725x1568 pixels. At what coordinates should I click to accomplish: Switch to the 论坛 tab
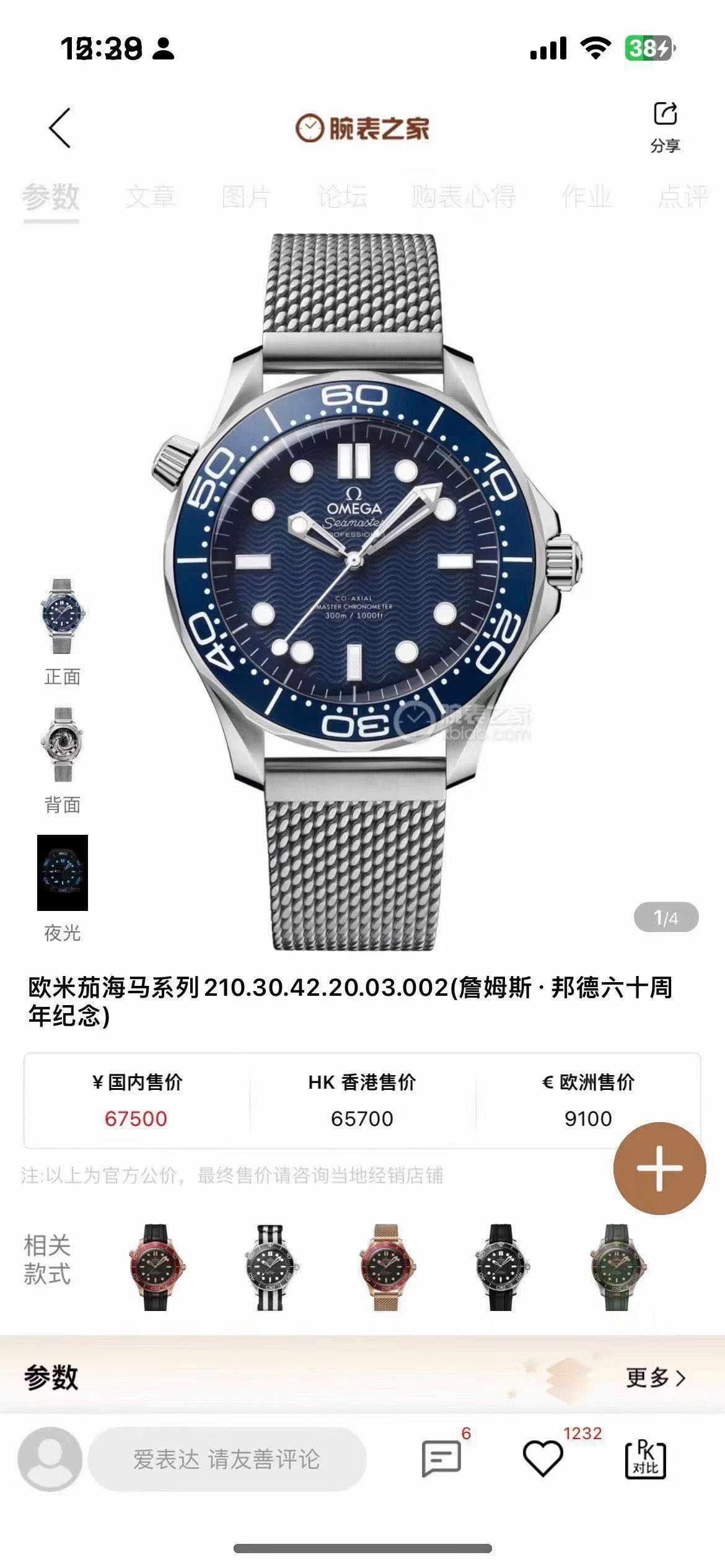pyautogui.click(x=342, y=197)
